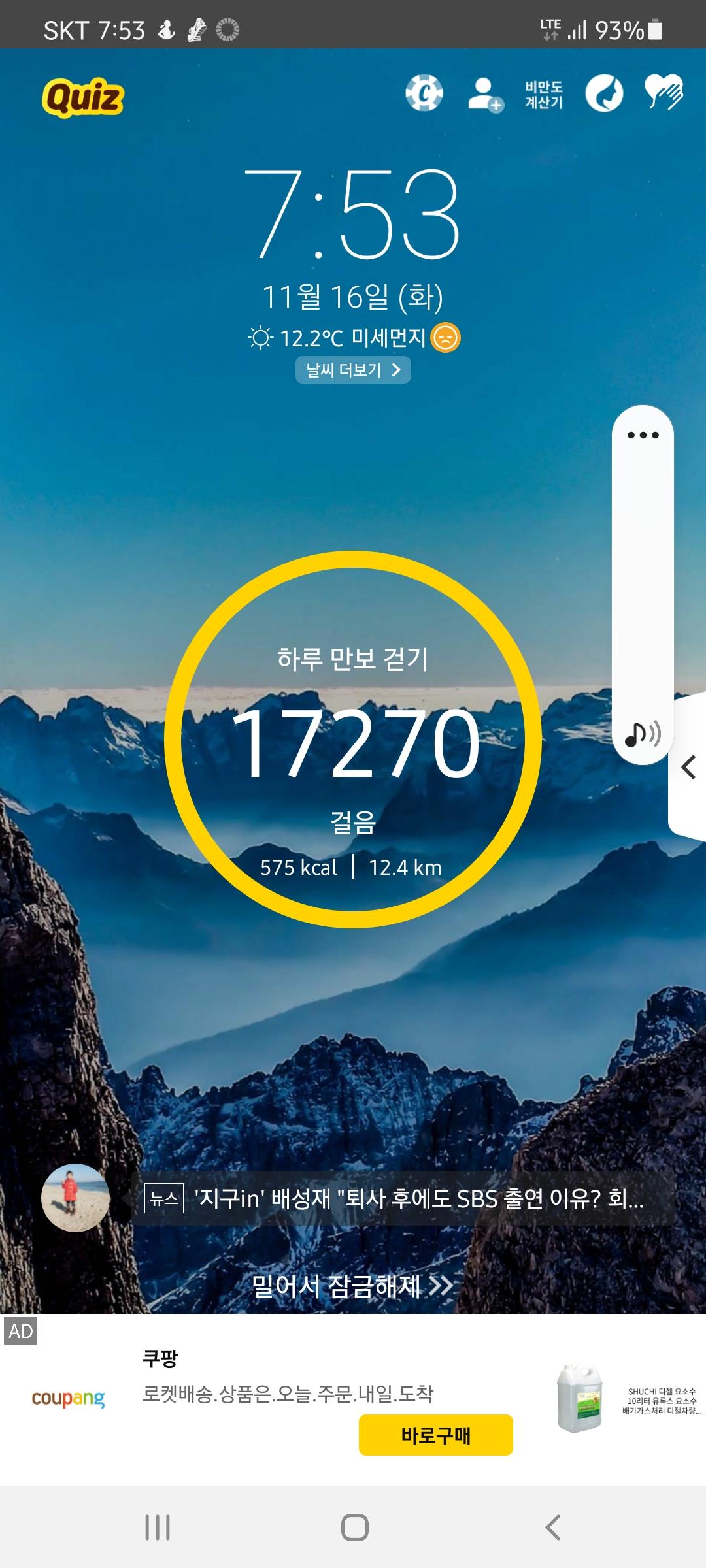Open 비만도 계산기 (BMI calculator)
The image size is (706, 1568).
tap(544, 95)
